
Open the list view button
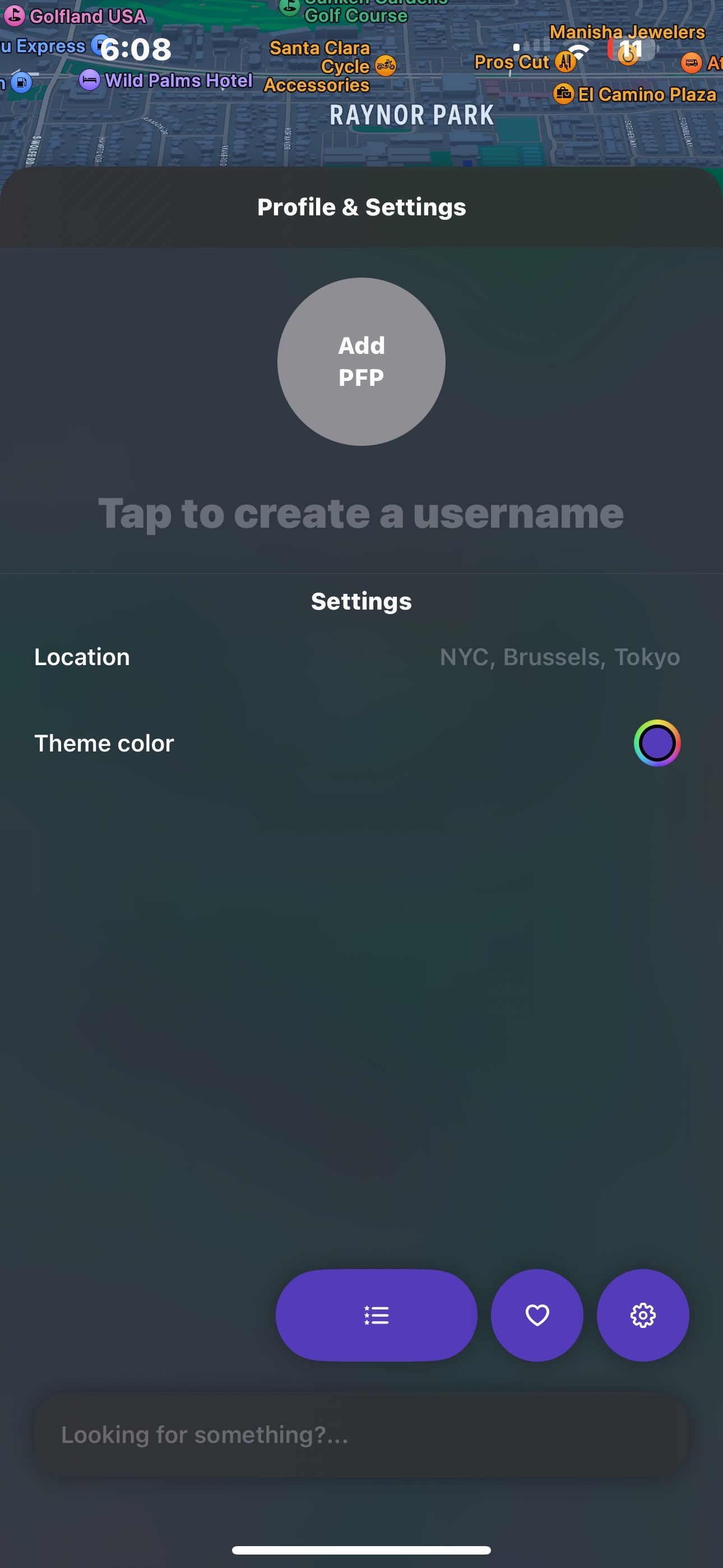coord(376,1315)
